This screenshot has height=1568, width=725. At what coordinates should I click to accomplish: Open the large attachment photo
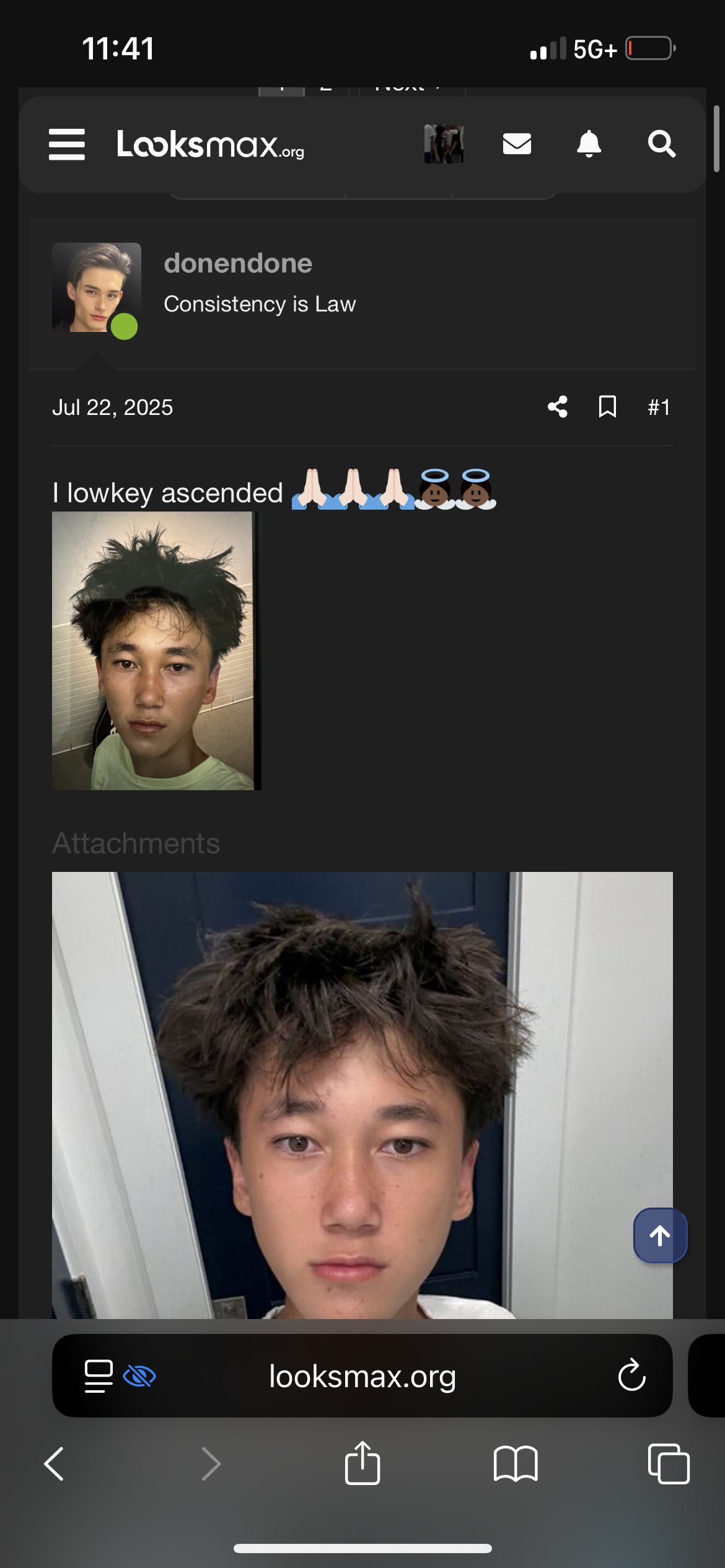point(362,1095)
